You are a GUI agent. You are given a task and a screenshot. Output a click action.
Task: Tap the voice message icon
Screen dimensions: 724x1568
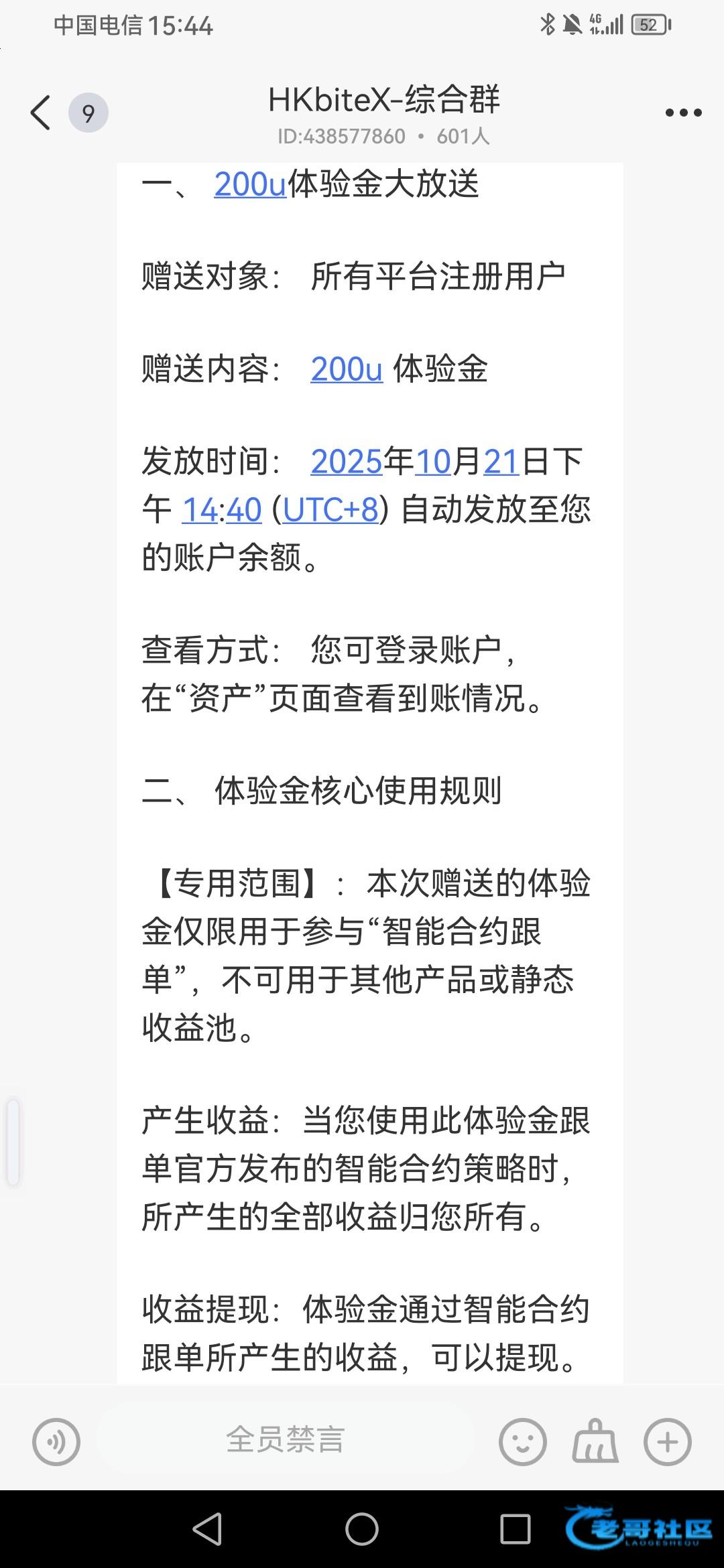pyautogui.click(x=56, y=1441)
